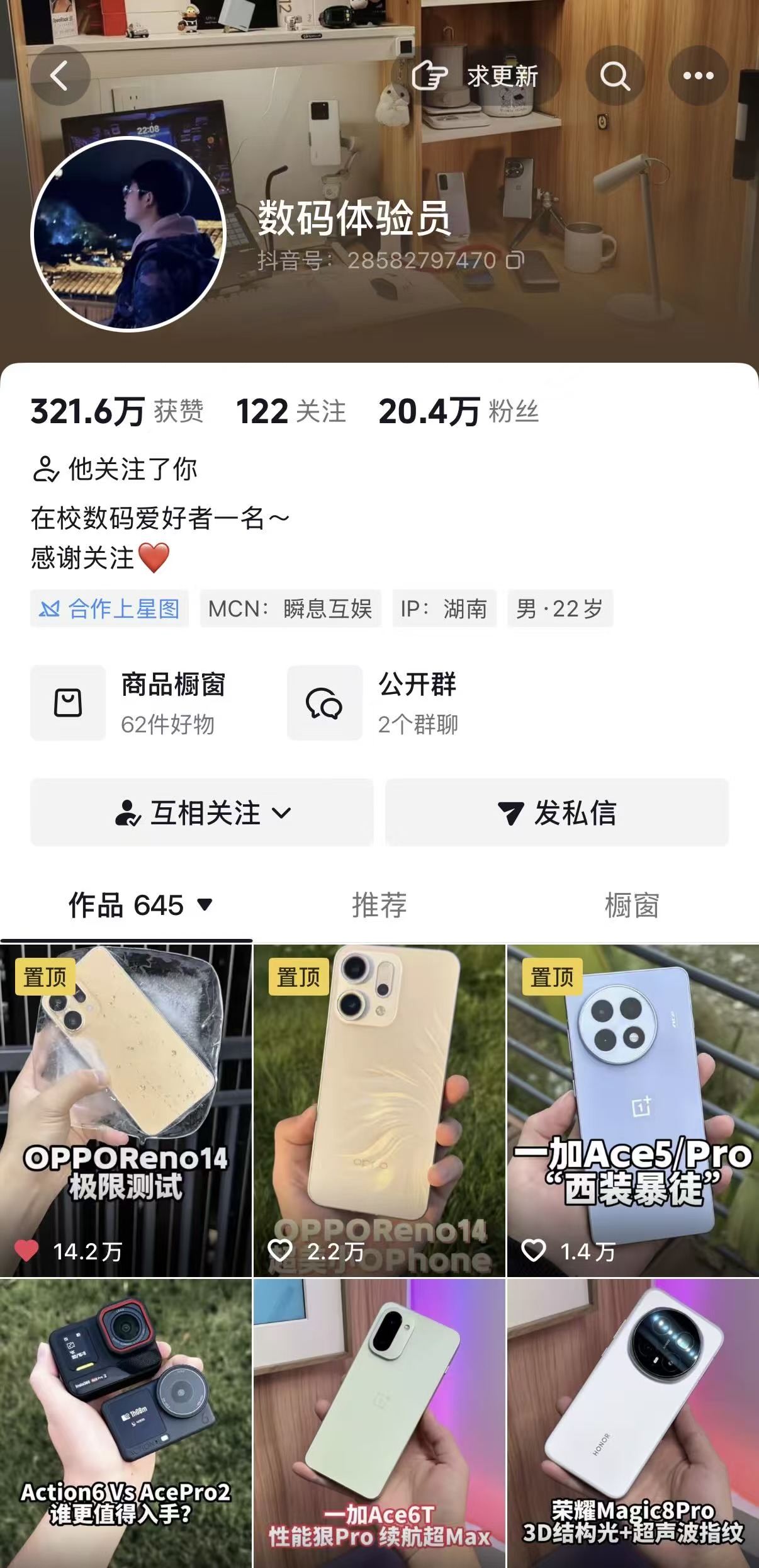Viewport: 759px width, 1568px height.
Task: Open the 一加Ace5/Pro 西装暴徒 video
Action: click(x=632, y=1111)
